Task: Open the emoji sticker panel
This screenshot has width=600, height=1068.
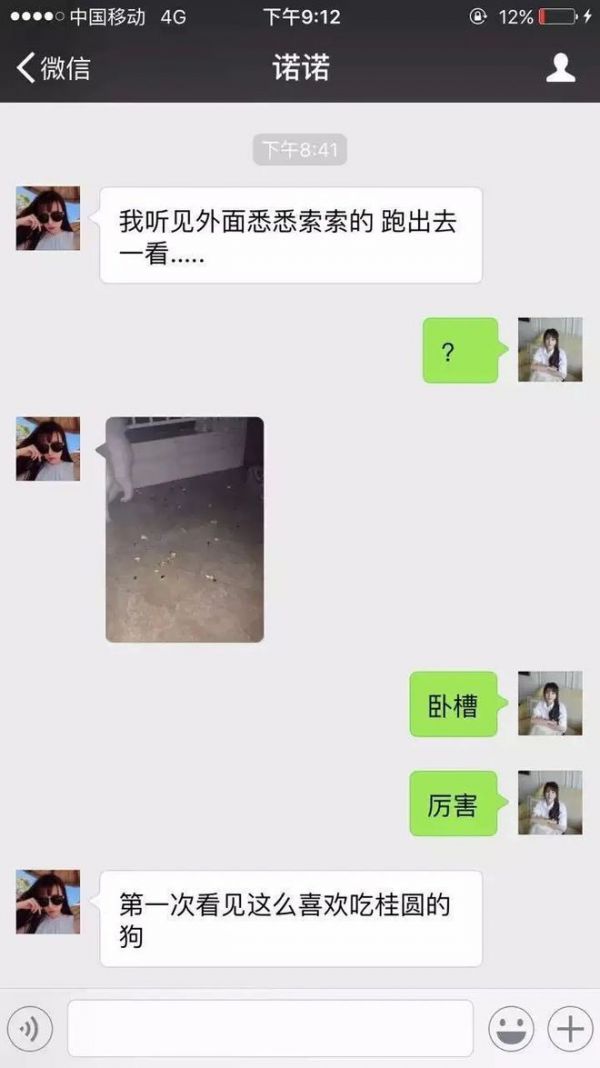Action: (x=511, y=1028)
